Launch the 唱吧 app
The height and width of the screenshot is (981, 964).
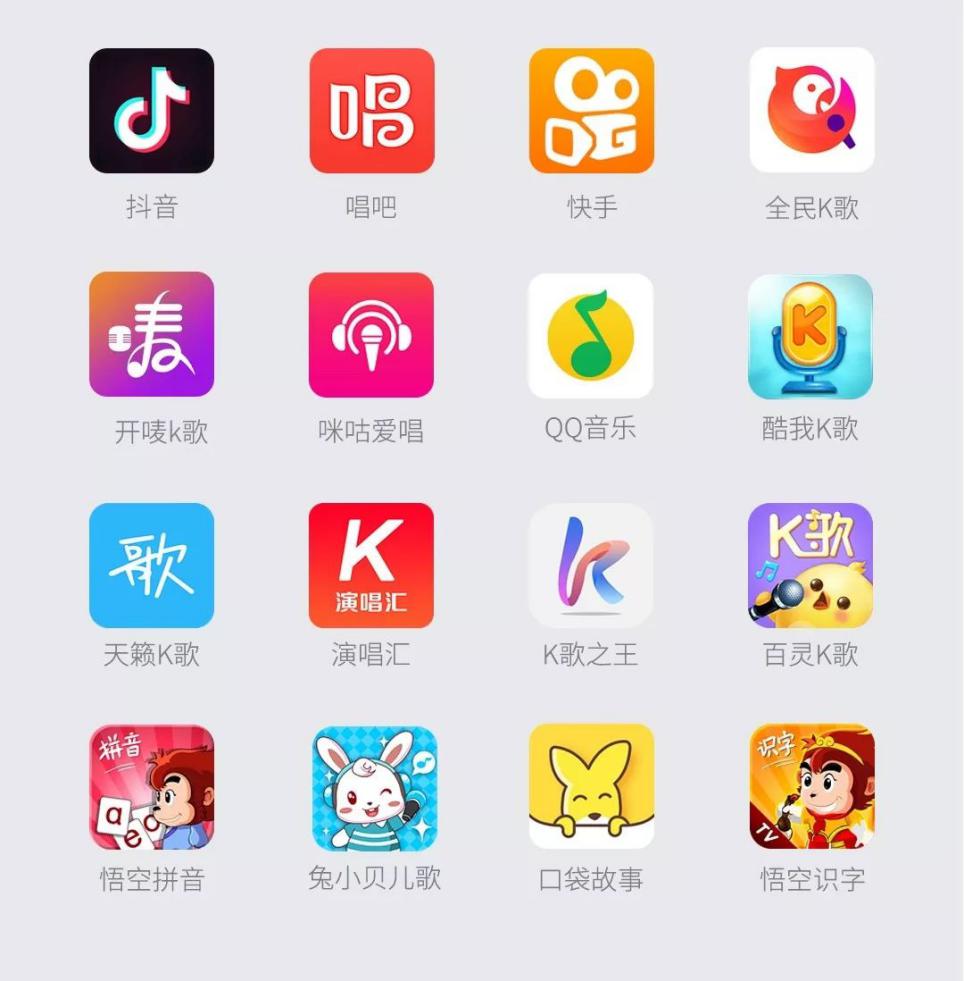click(x=371, y=111)
